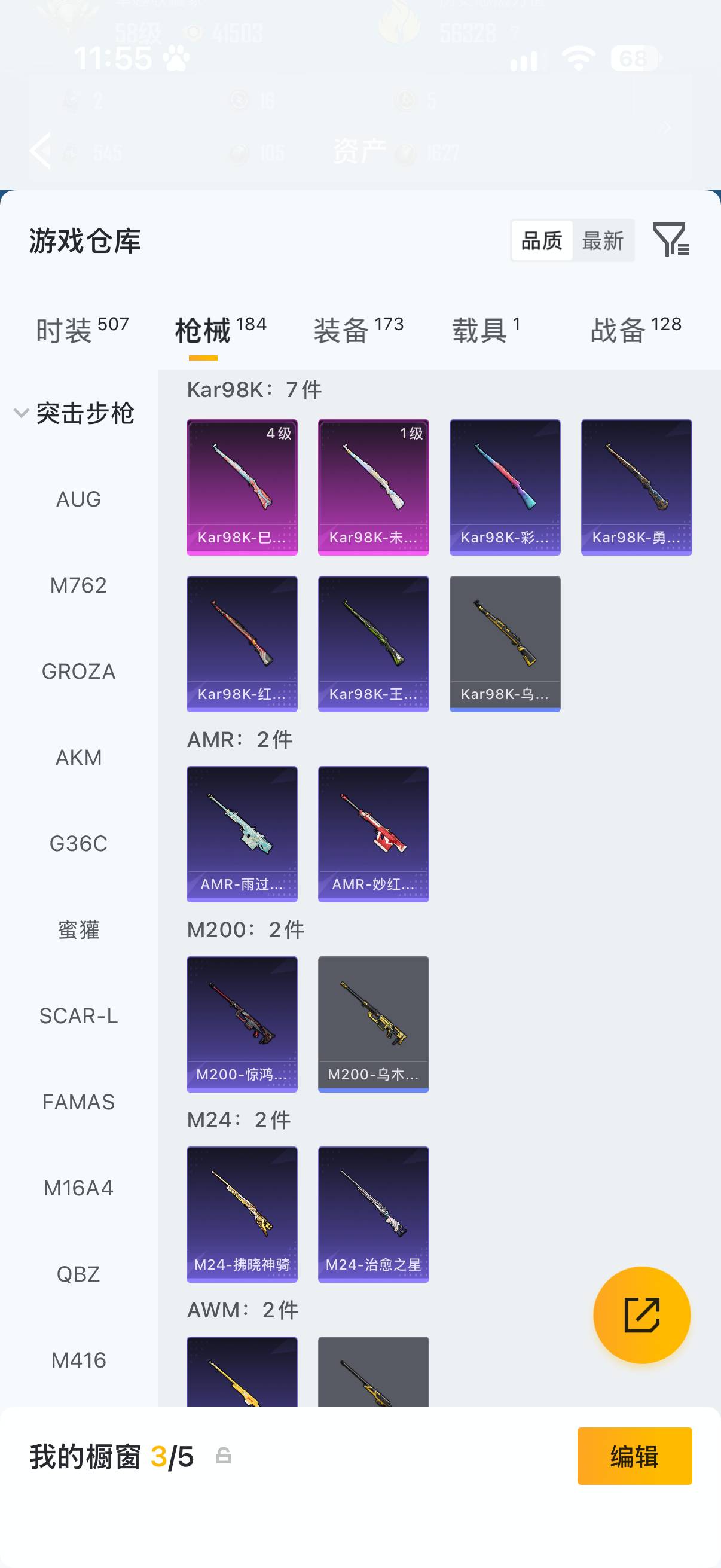Select AUG in the side list
The image size is (721, 1568).
coord(78,499)
